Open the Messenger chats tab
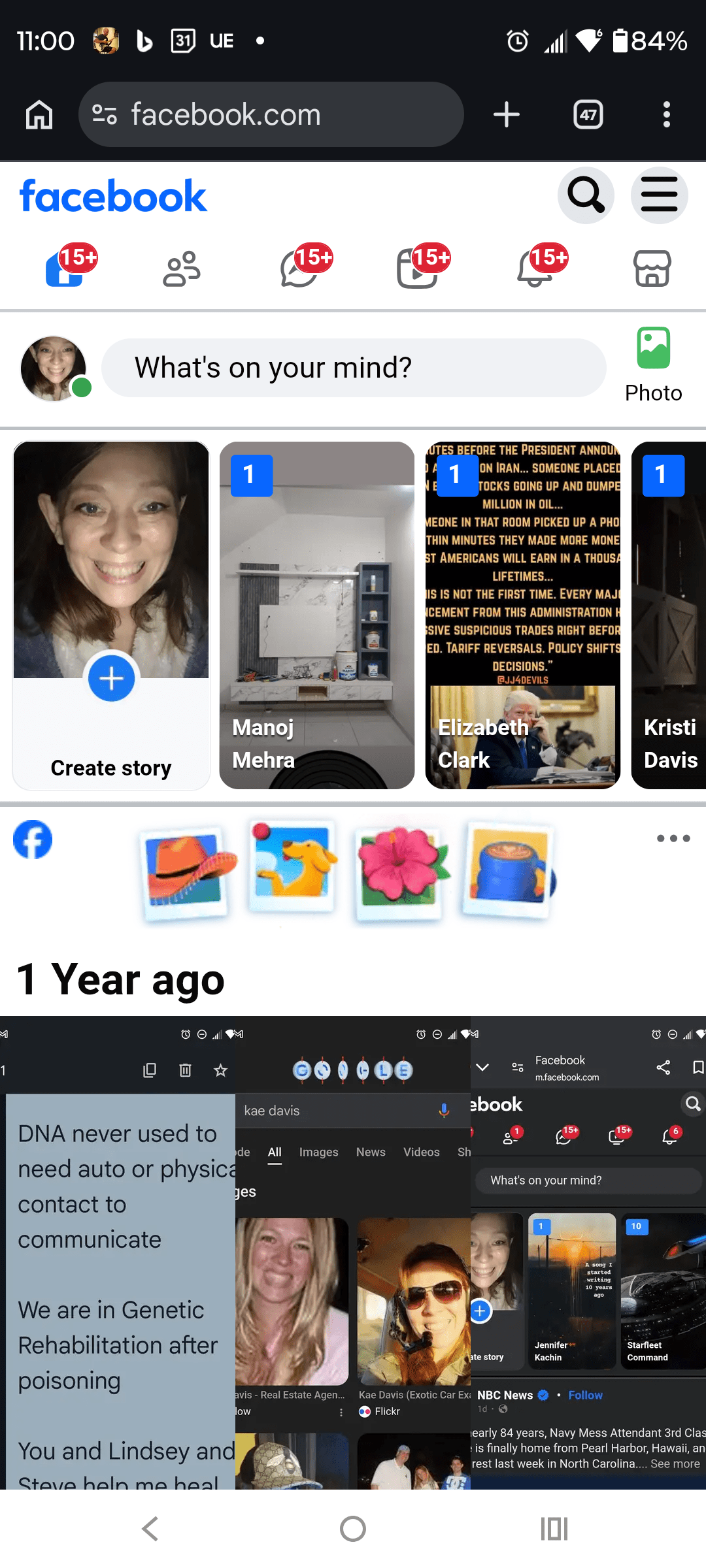The width and height of the screenshot is (706, 1568). 301,269
